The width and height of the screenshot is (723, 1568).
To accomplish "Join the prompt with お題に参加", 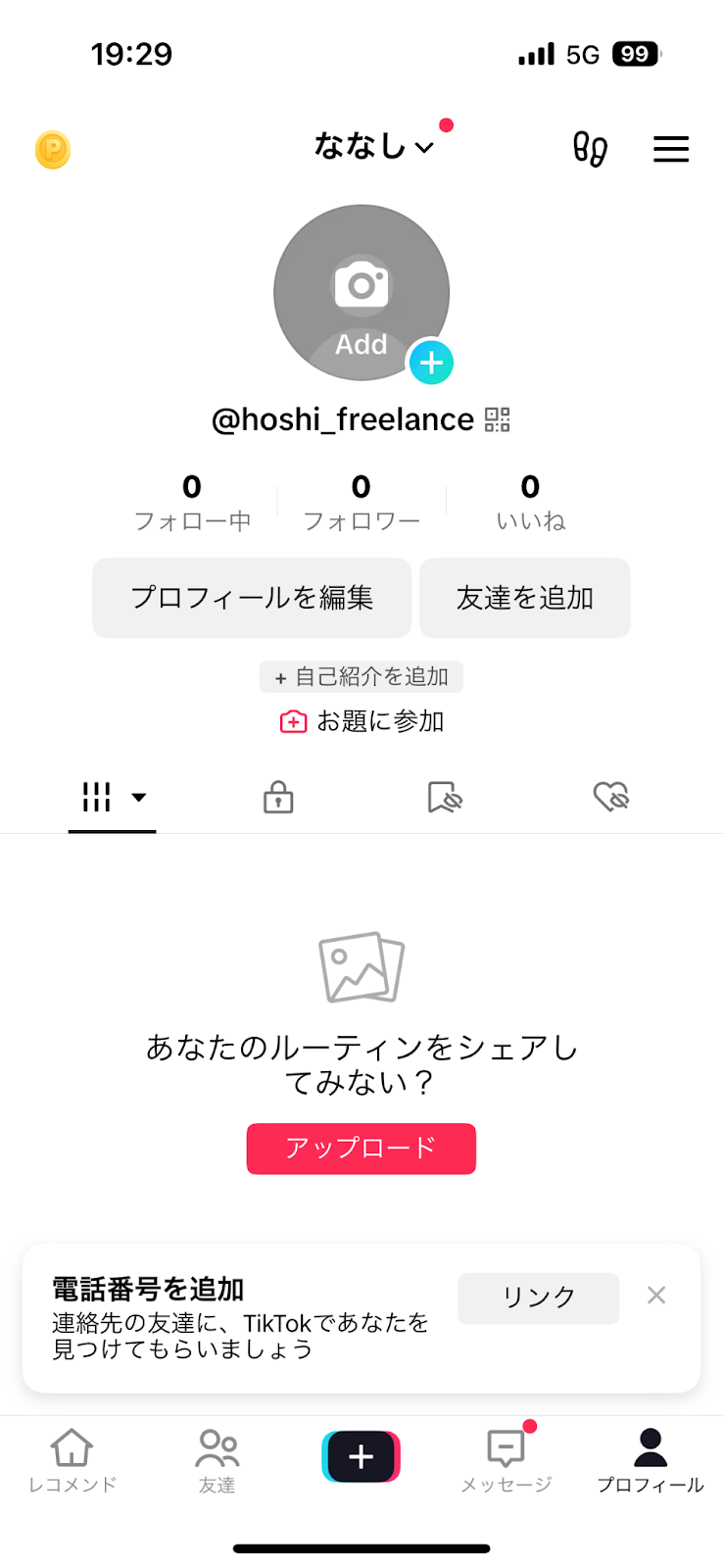I will [x=361, y=721].
